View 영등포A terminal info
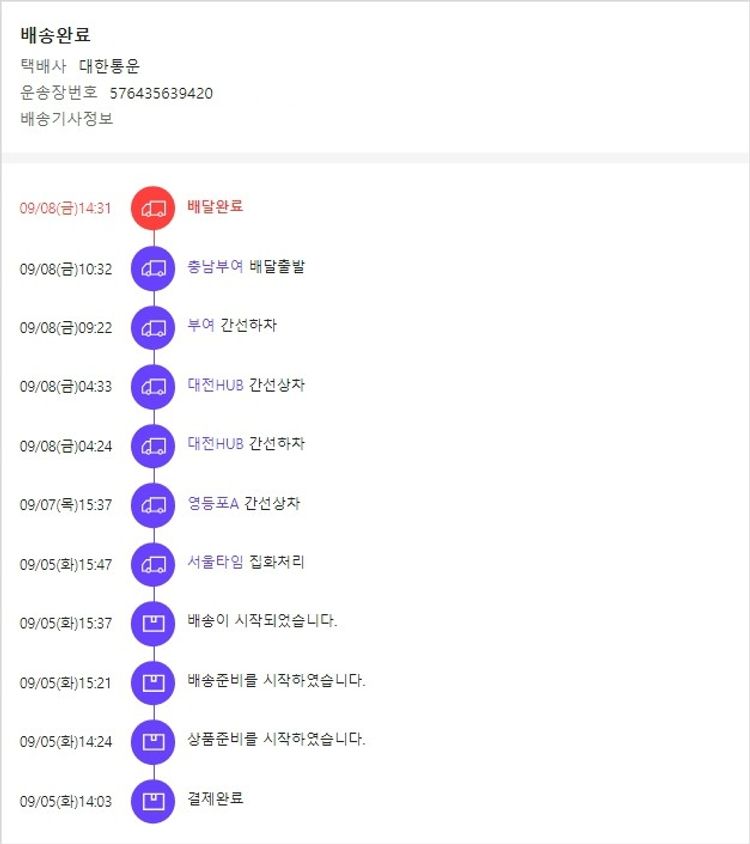This screenshot has width=750, height=844. click(x=213, y=503)
